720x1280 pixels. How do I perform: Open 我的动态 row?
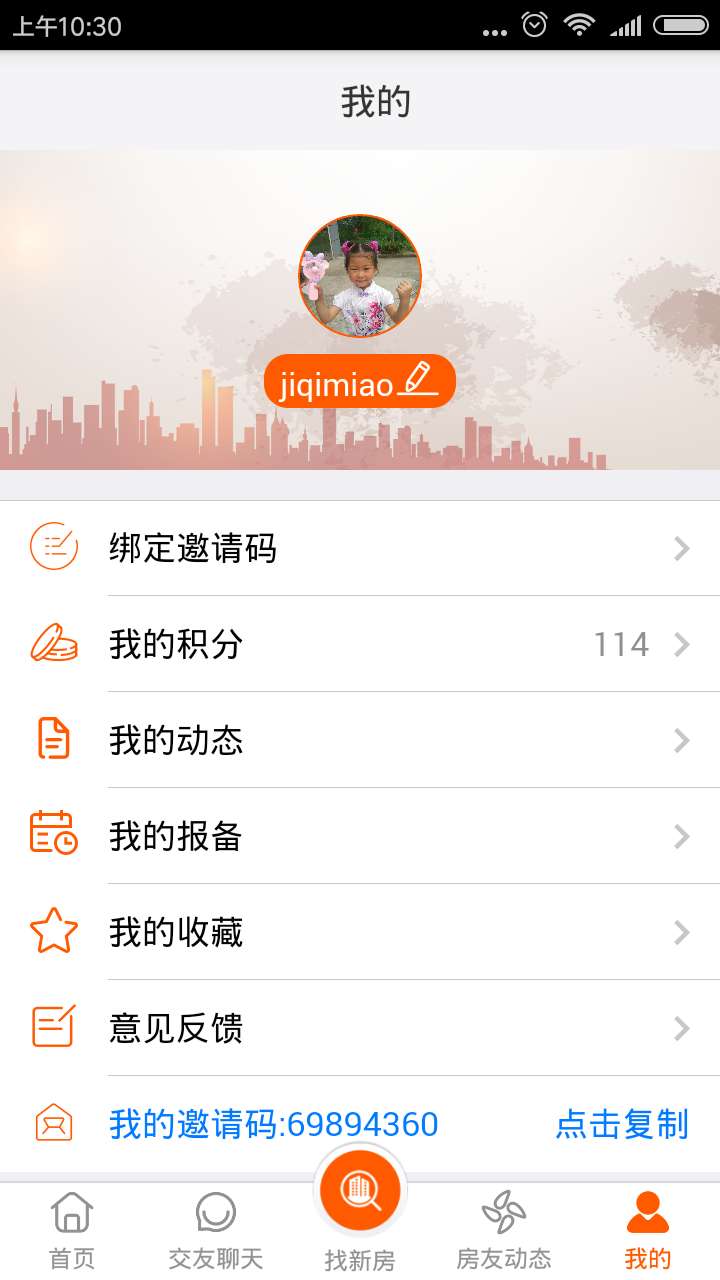pyautogui.click(x=360, y=740)
